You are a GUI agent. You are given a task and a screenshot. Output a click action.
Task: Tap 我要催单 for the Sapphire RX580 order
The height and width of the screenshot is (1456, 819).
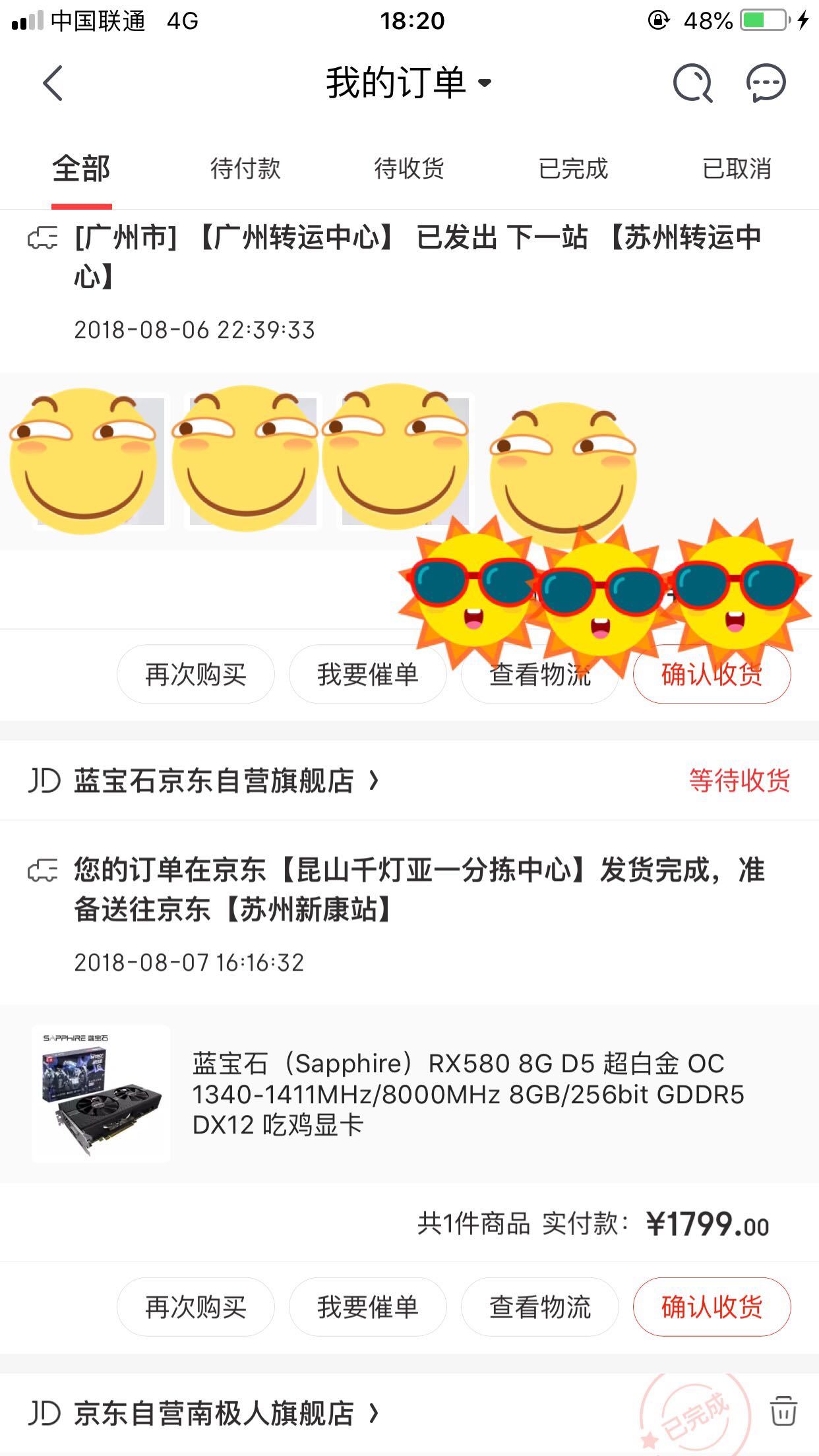tap(368, 1307)
